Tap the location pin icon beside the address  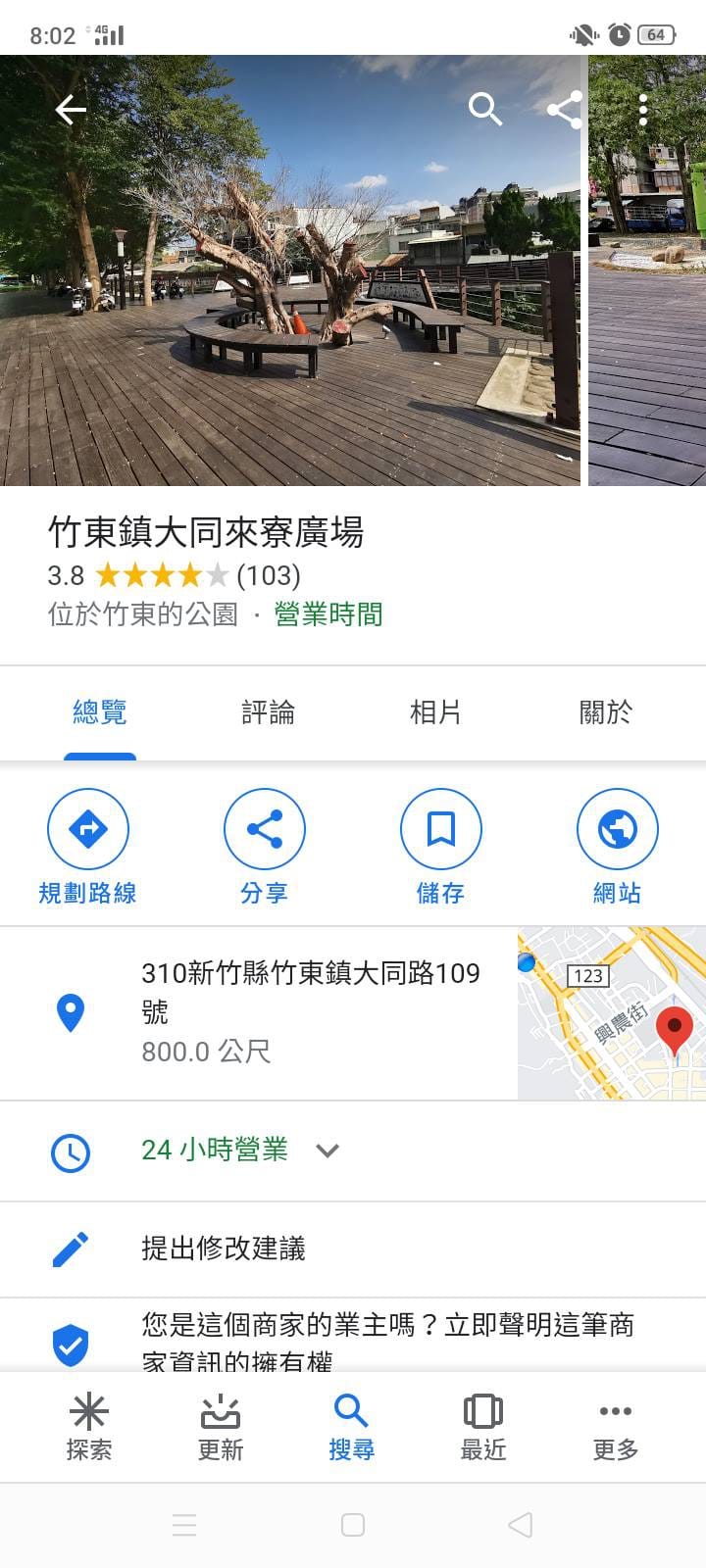71,1012
